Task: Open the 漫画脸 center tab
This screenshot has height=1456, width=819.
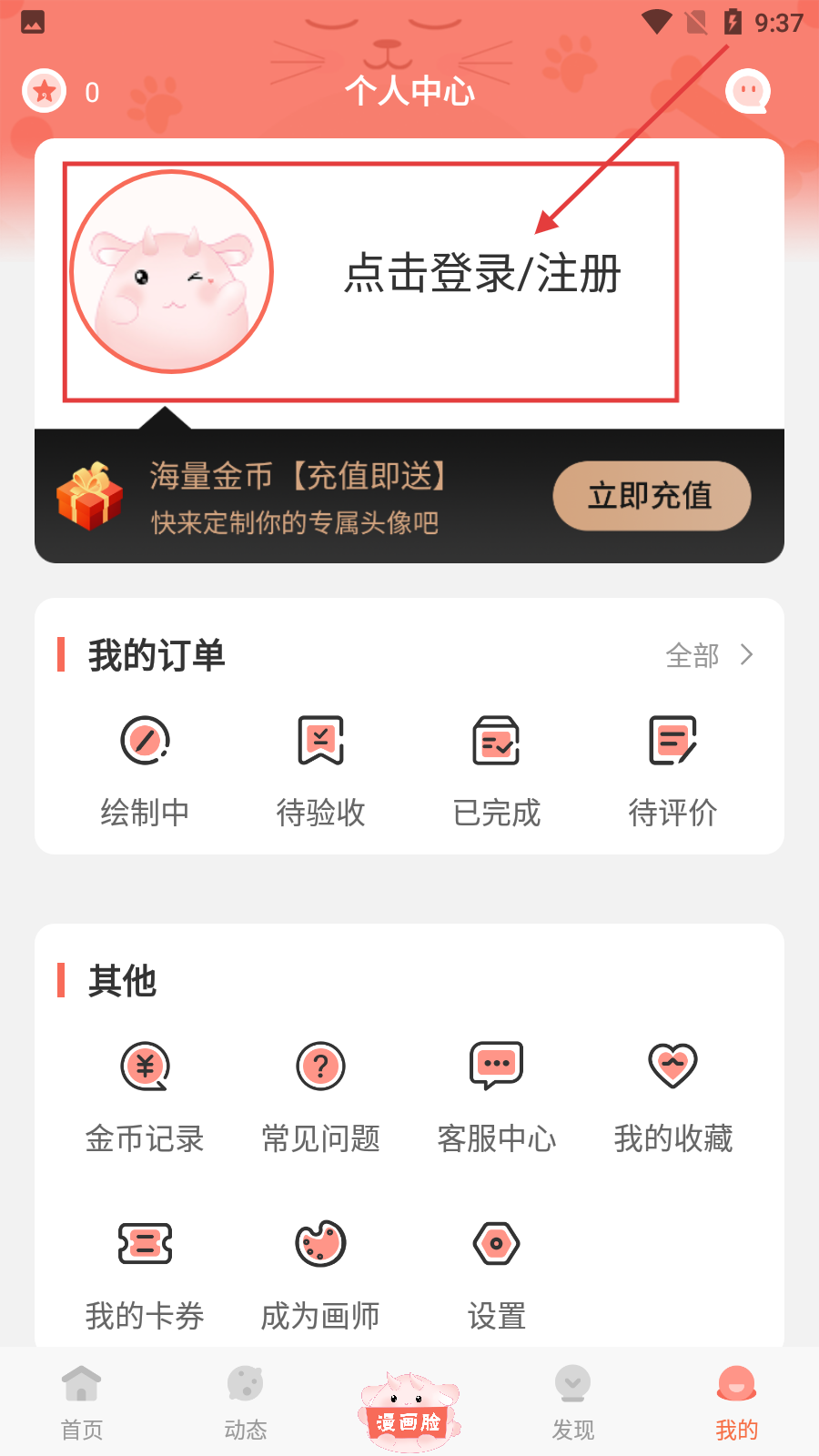Action: pos(409,1410)
